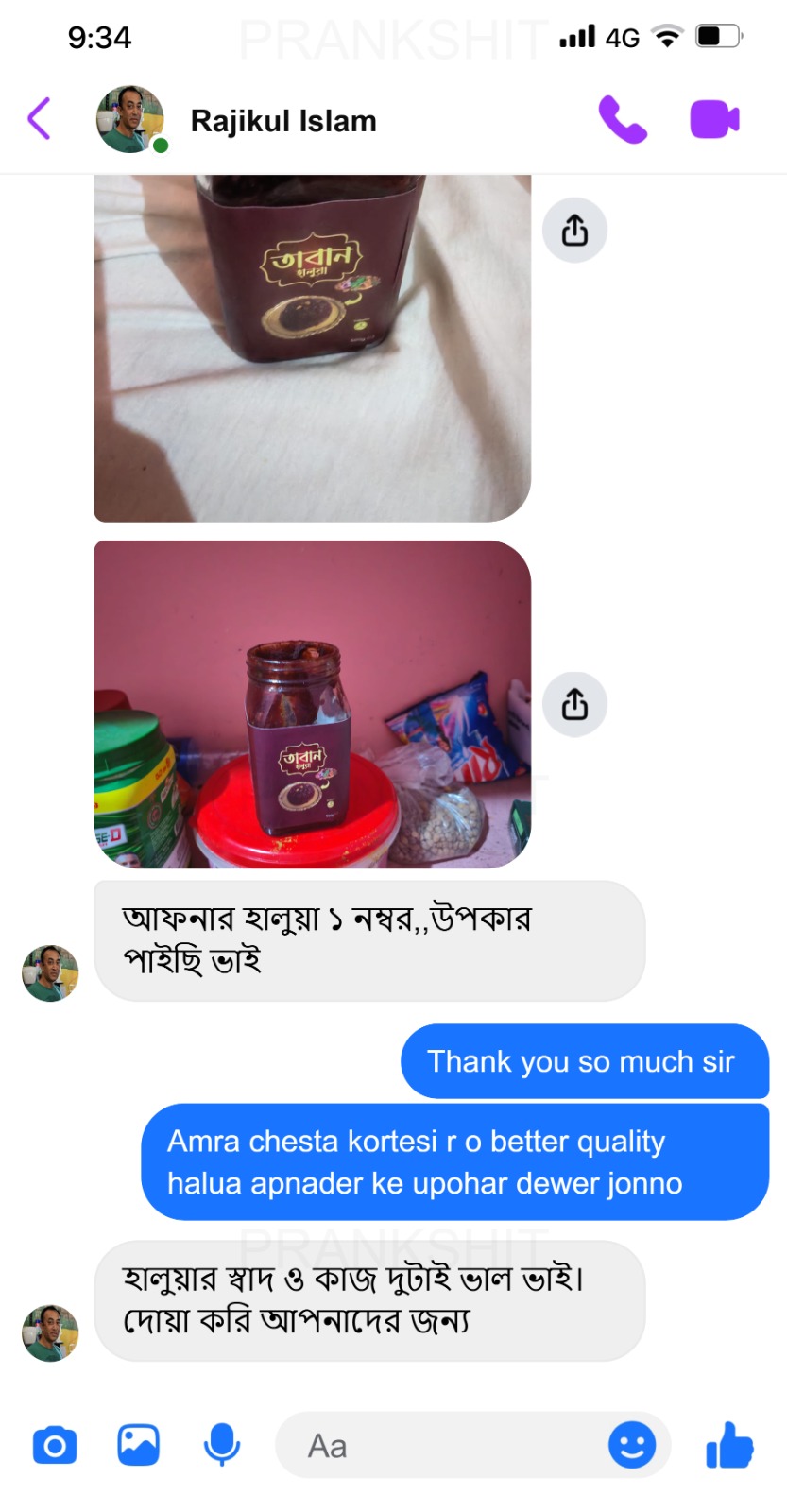The width and height of the screenshot is (787, 1512).
Task: Record a voice message with the microphone
Action: (x=222, y=1445)
